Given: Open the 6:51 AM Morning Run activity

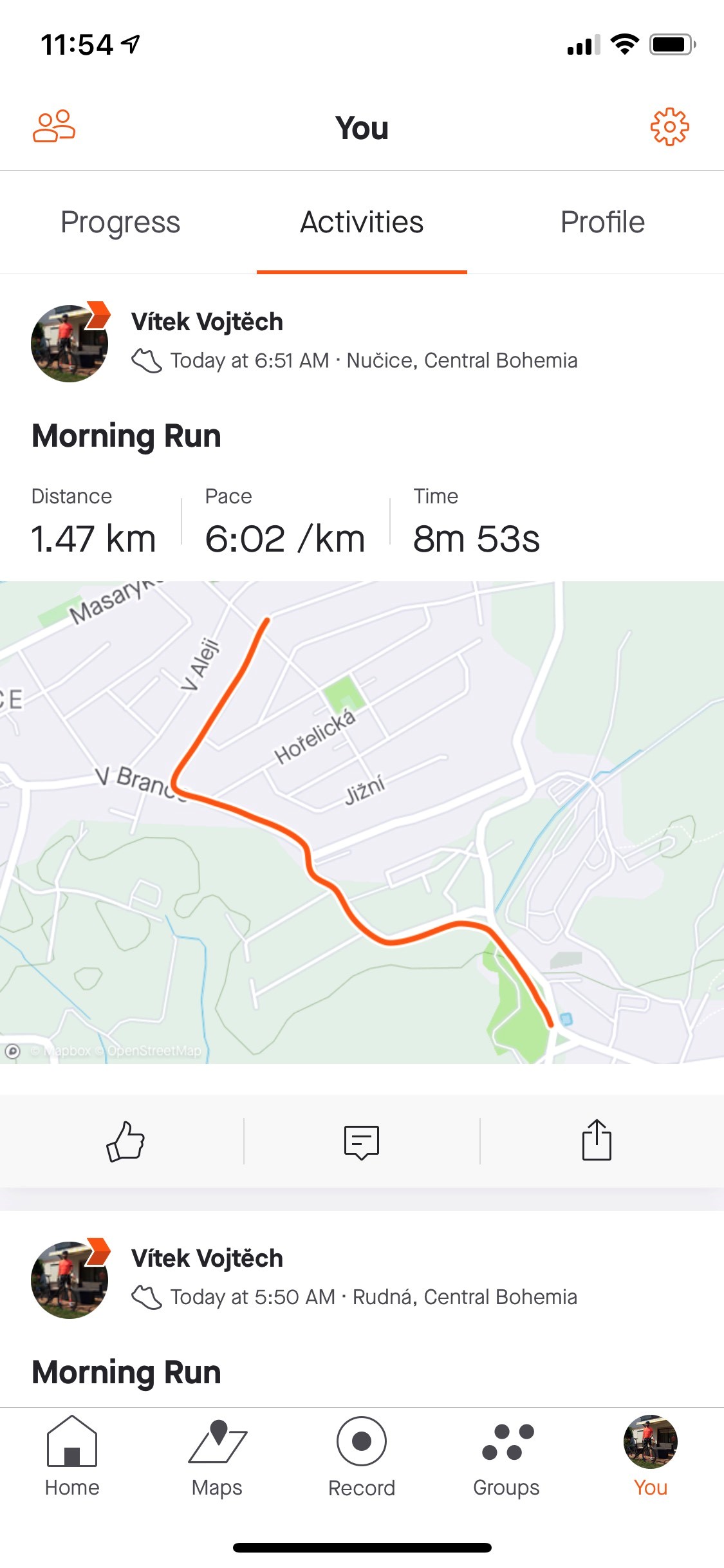Looking at the screenshot, I should point(126,436).
